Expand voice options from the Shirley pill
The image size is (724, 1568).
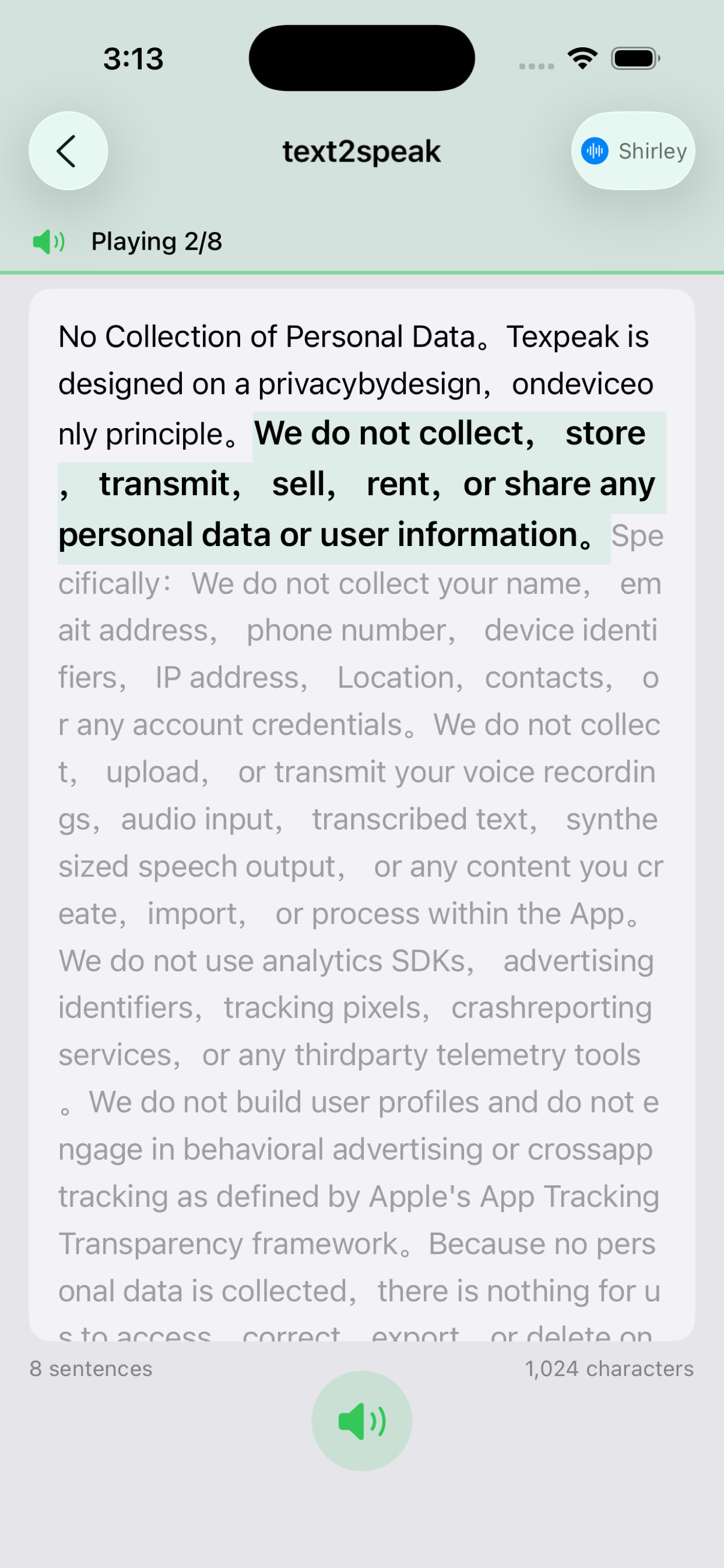[x=632, y=150]
